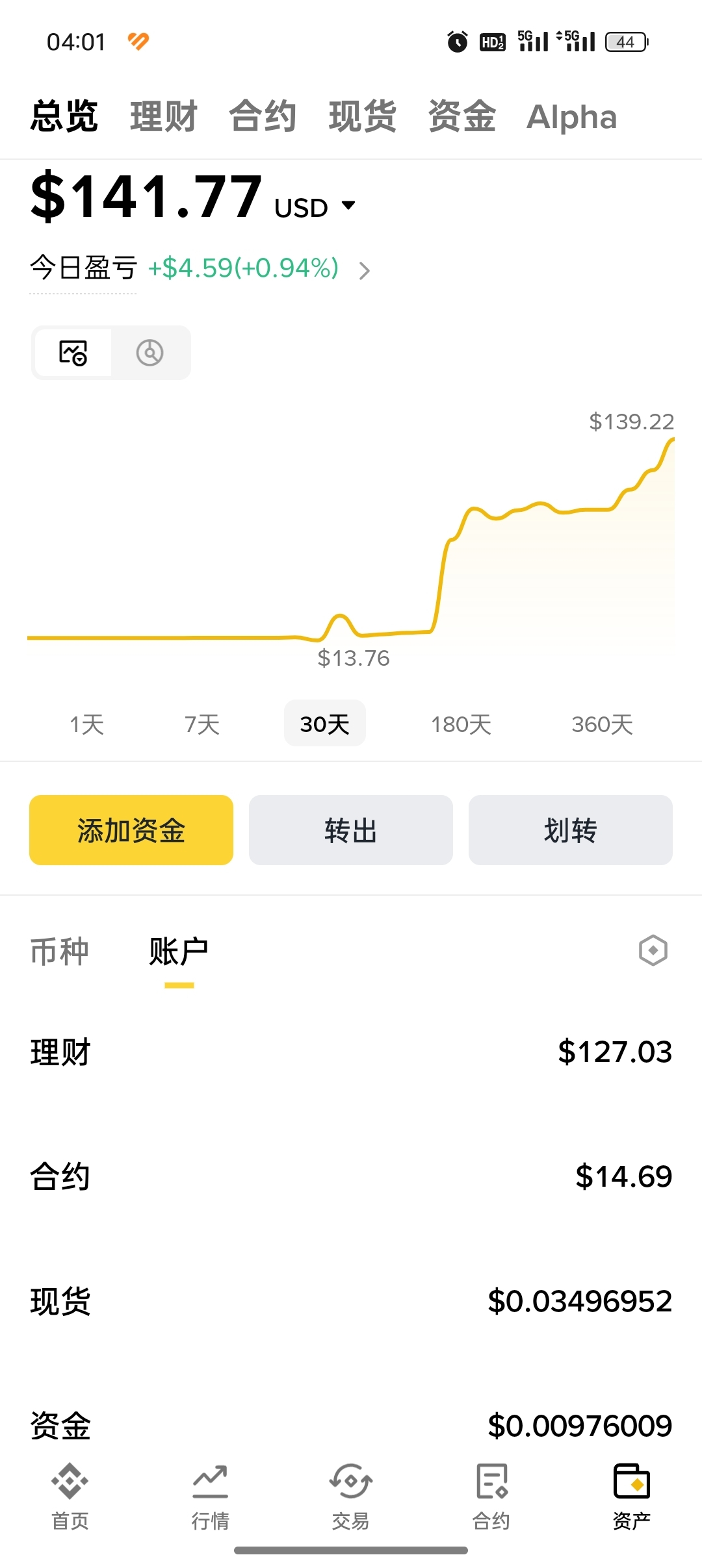
Task: Tap the 转出 button
Action: 350,830
